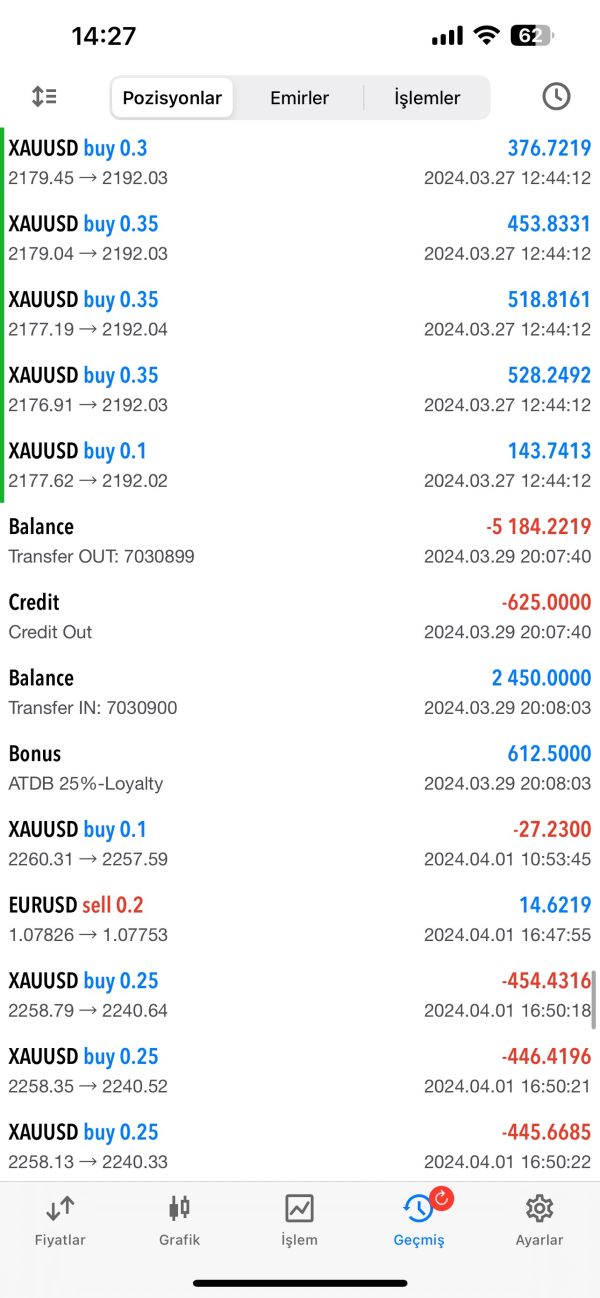
Task: Open the sort order icon
Action: pos(44,97)
